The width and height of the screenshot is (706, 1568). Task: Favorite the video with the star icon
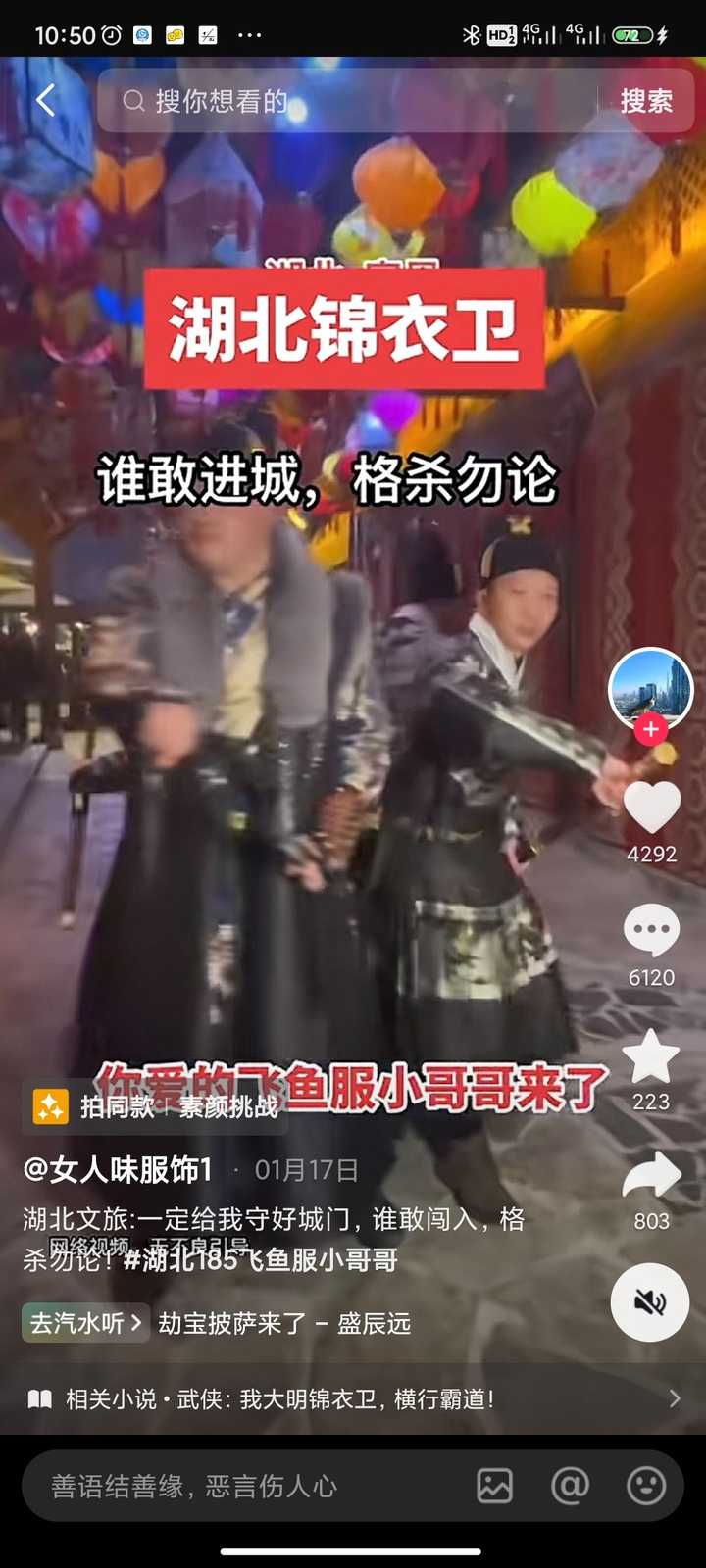click(651, 1056)
